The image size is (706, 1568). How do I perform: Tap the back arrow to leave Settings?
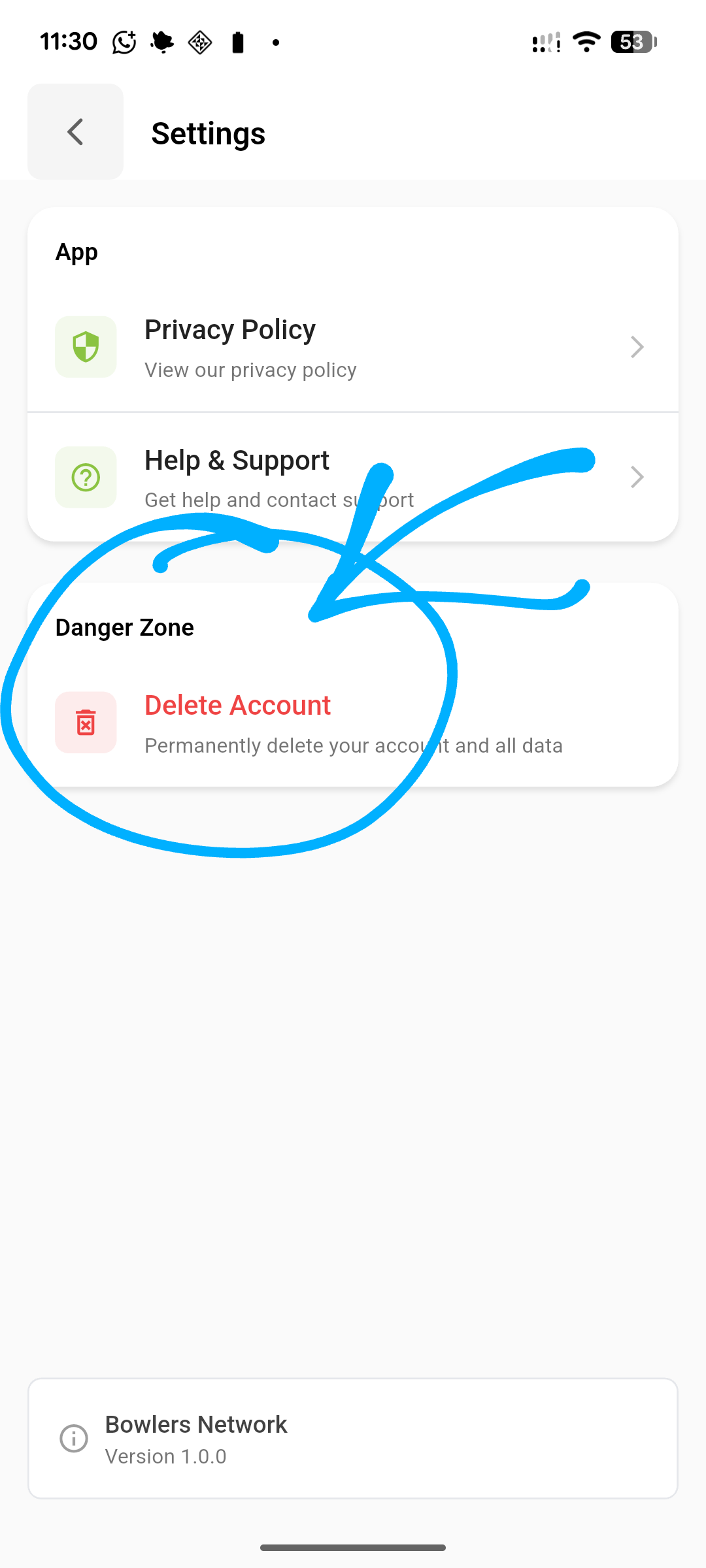(75, 131)
